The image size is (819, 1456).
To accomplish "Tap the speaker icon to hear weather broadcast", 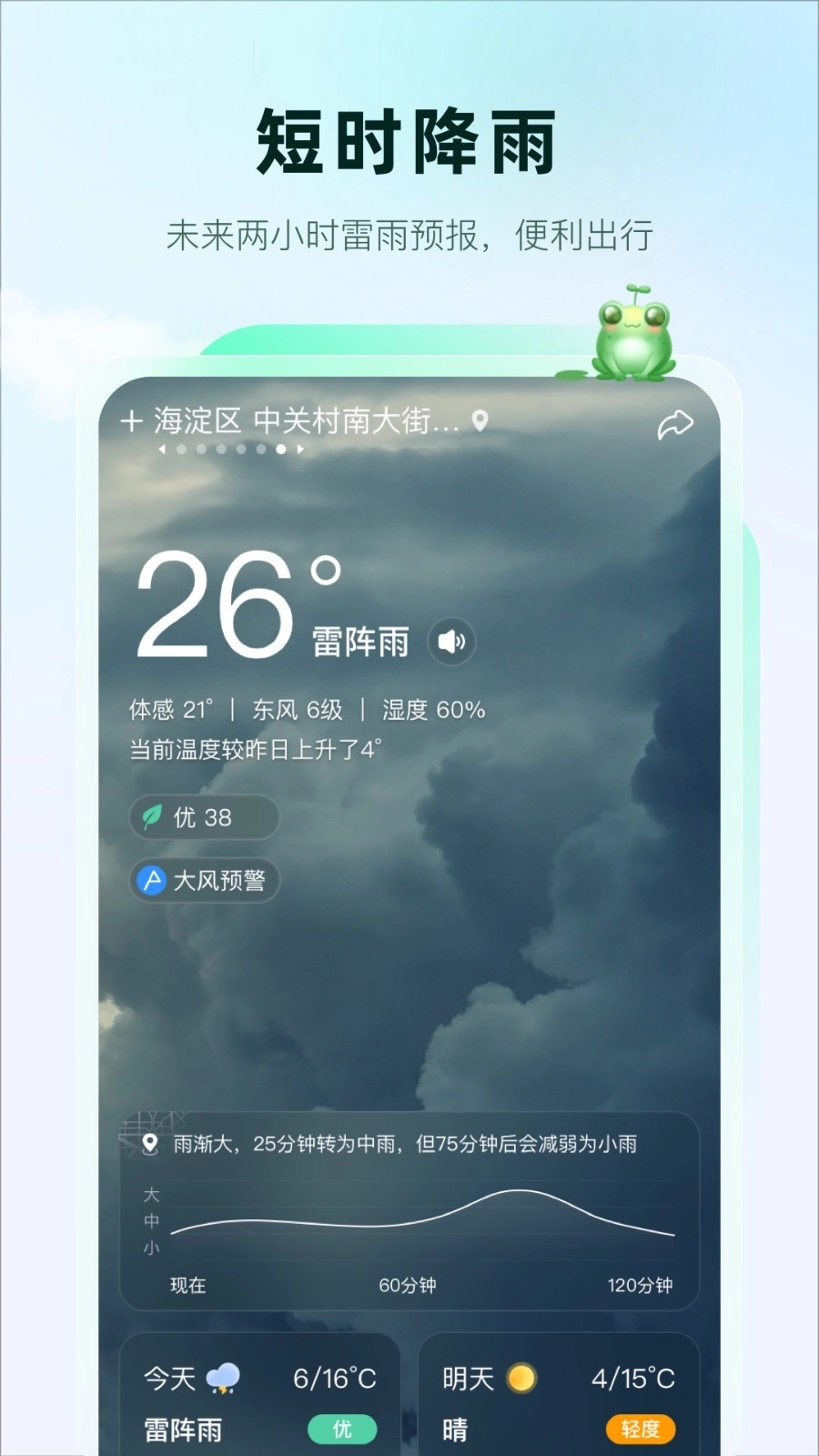I will 450,642.
